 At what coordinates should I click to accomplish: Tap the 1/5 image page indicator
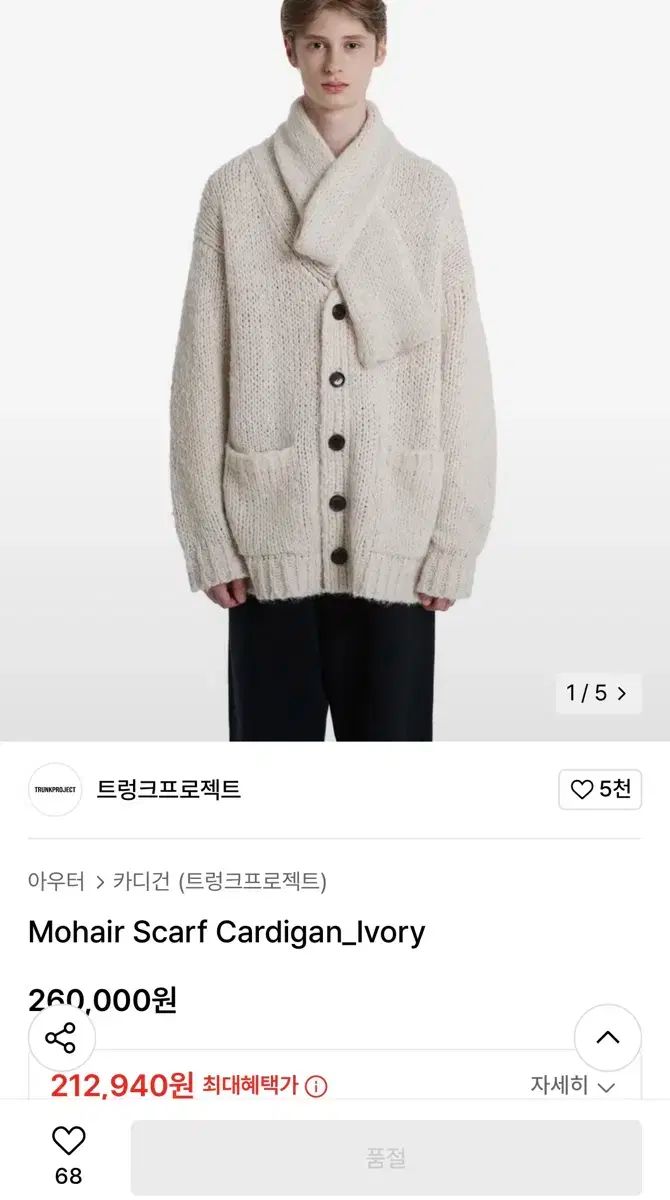[598, 693]
